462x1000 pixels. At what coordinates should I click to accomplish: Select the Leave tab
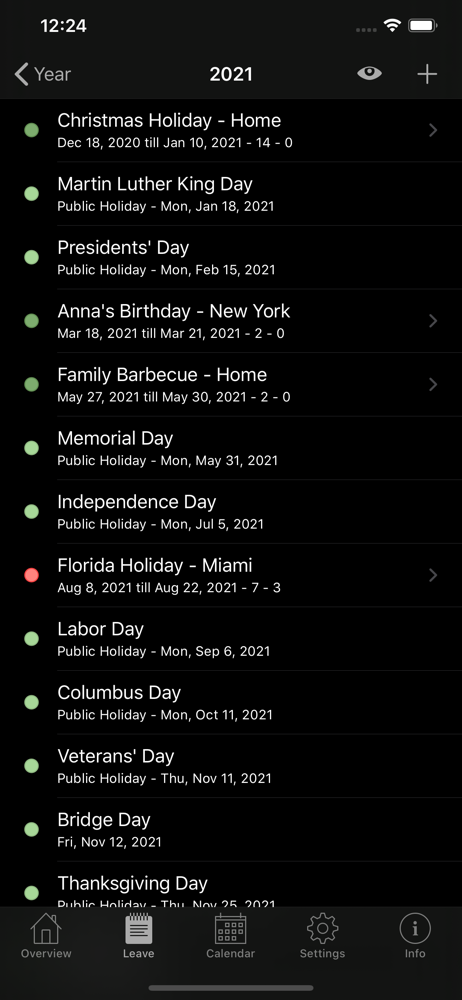[138, 936]
